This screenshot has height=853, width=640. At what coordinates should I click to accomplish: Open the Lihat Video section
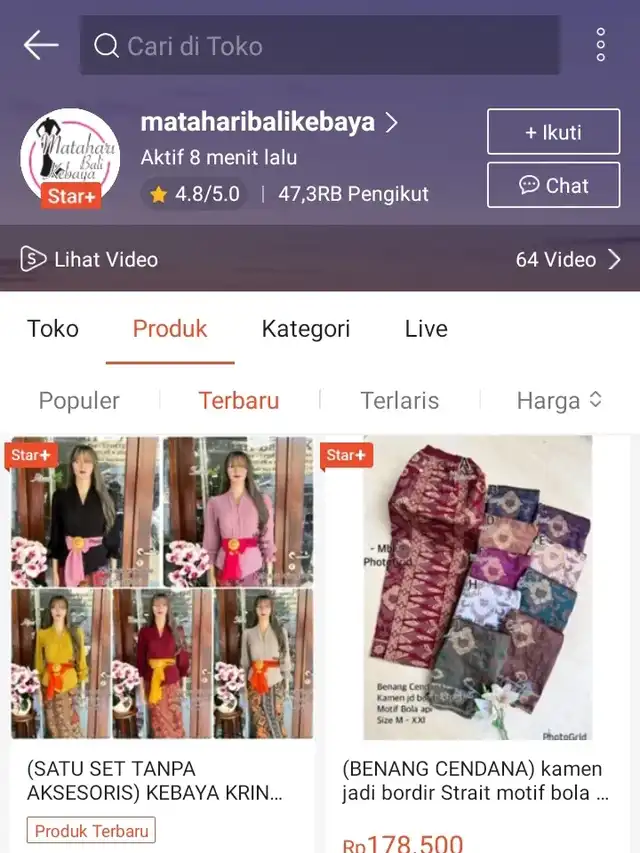click(x=90, y=259)
